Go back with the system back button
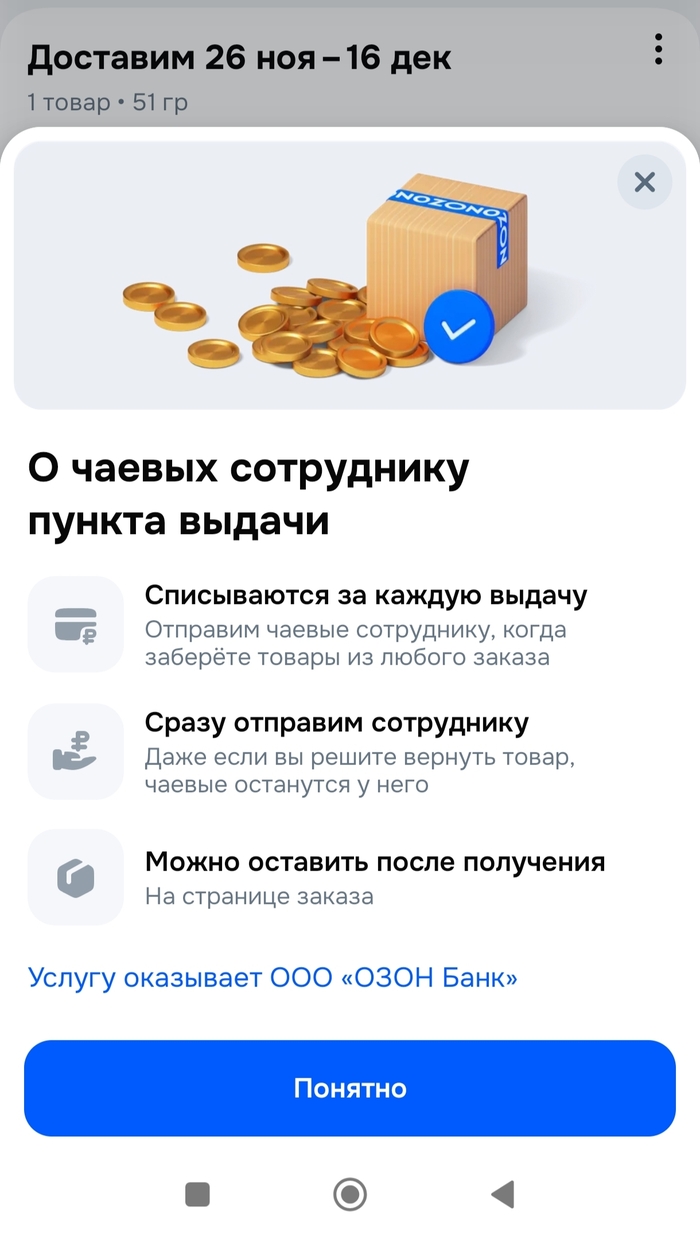Image resolution: width=700 pixels, height=1235 pixels. (x=503, y=1194)
